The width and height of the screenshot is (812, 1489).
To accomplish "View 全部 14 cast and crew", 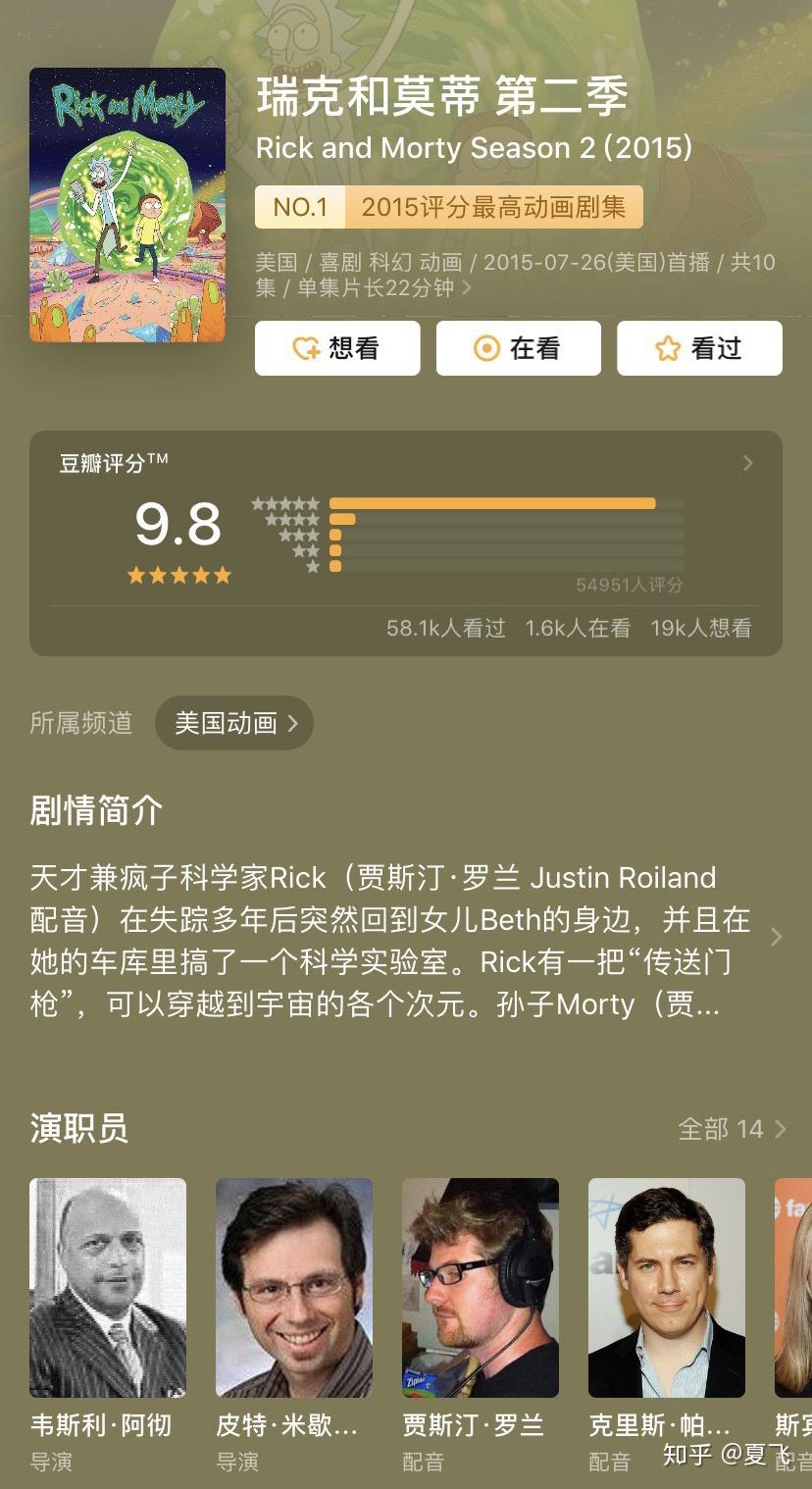I will (x=732, y=1129).
